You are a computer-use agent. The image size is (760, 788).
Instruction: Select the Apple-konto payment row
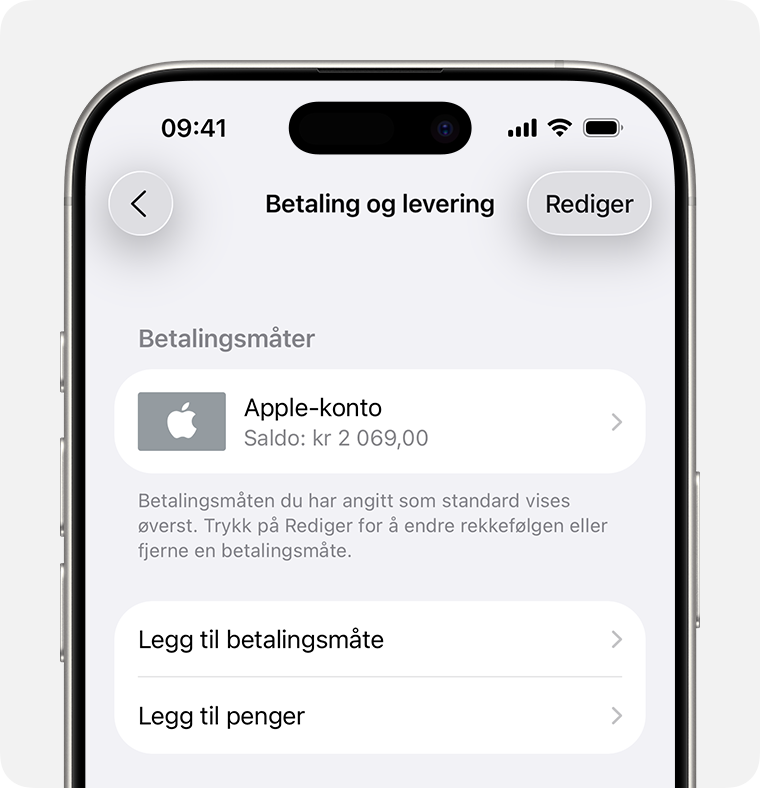[x=380, y=420]
